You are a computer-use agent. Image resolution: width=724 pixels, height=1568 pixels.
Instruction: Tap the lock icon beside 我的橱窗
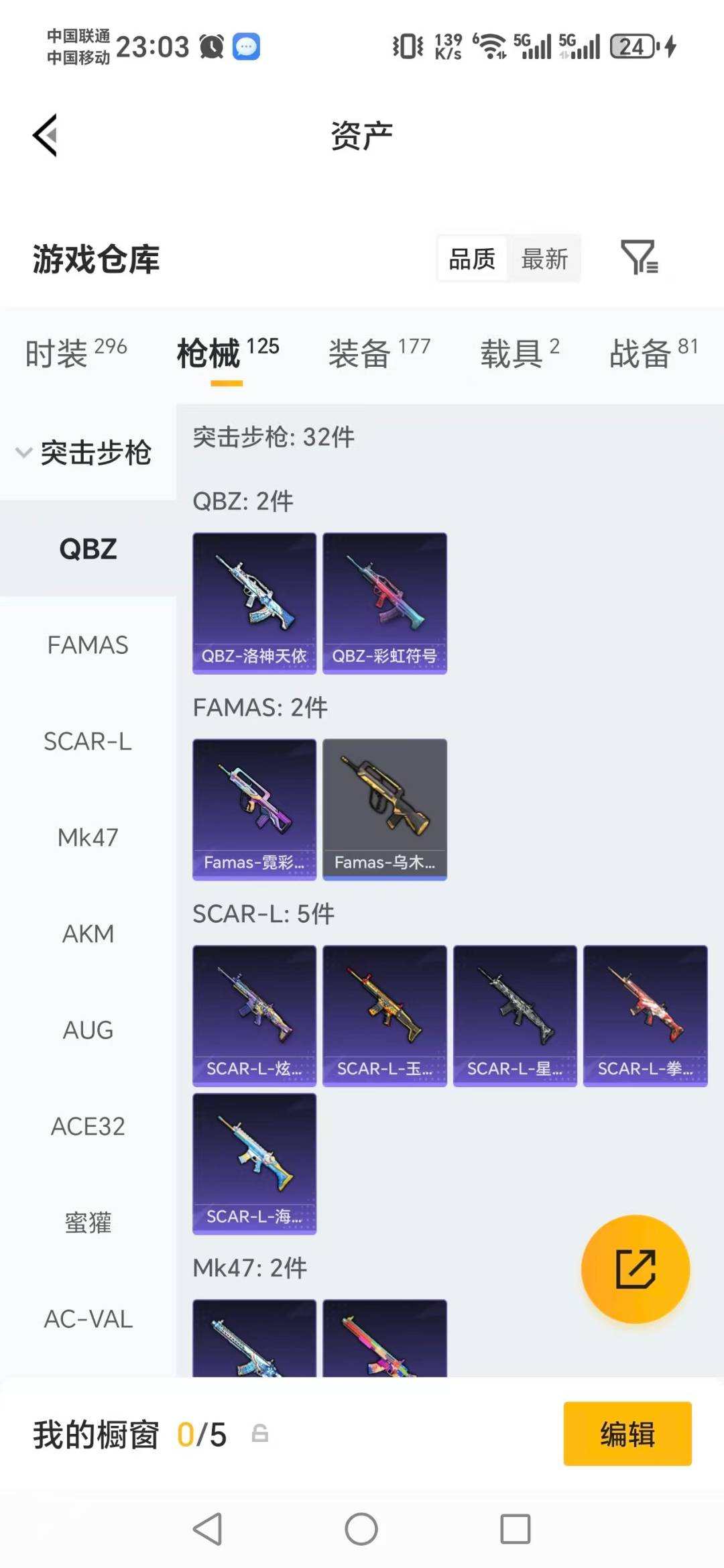(261, 1434)
